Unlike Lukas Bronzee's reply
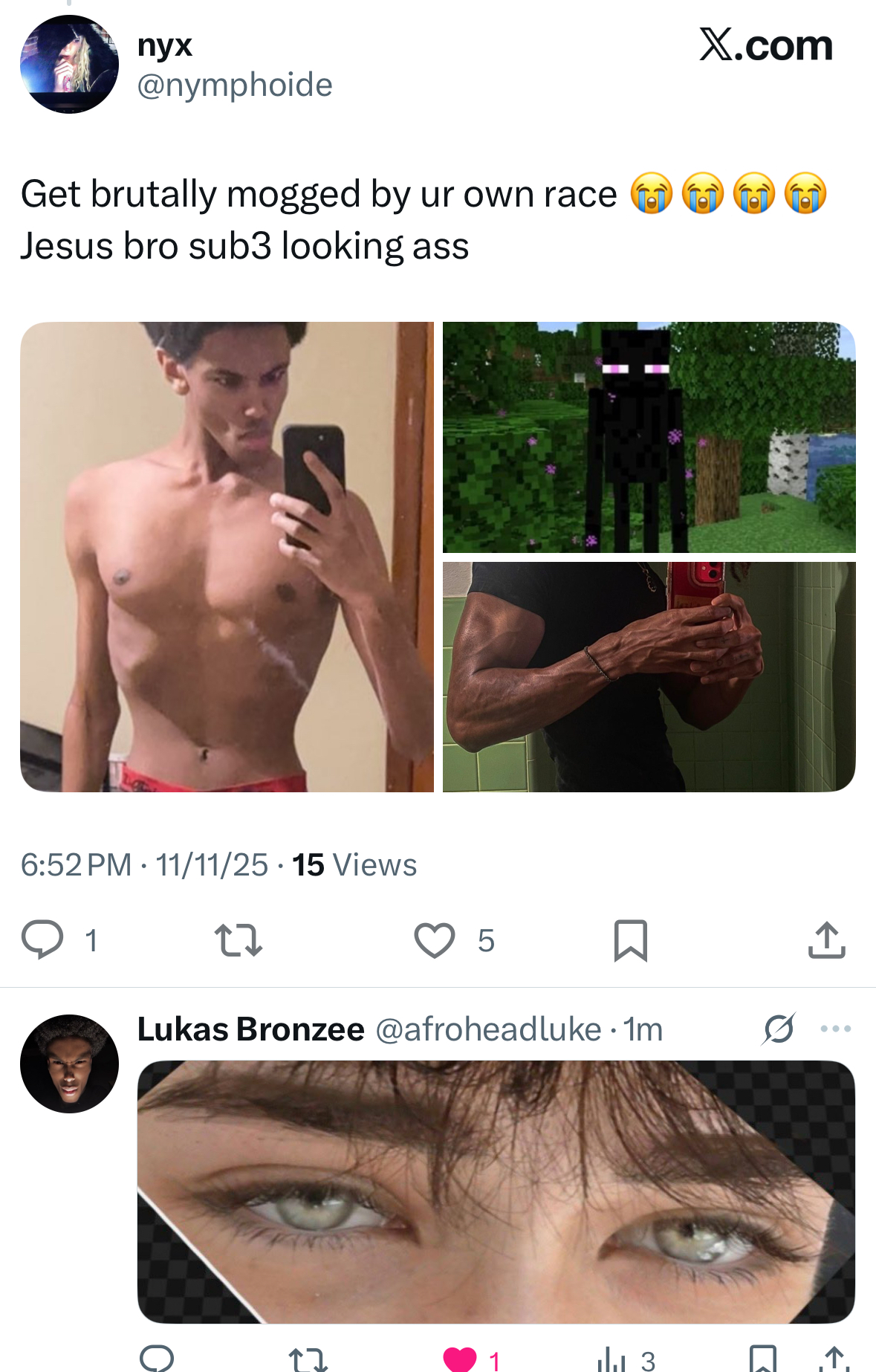Viewport: 876px width, 1372px height. click(x=460, y=1359)
